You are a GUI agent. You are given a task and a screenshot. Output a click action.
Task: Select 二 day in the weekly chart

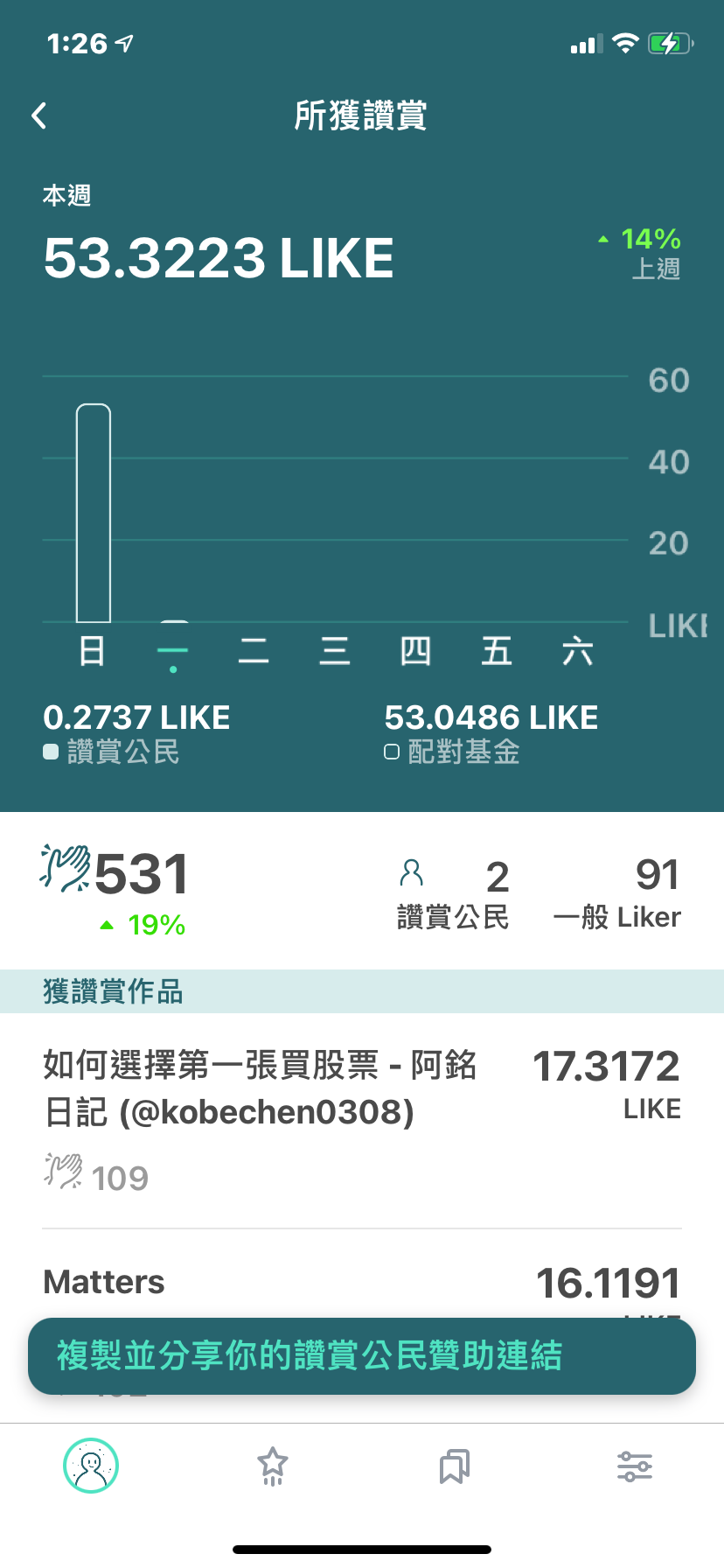(x=254, y=651)
